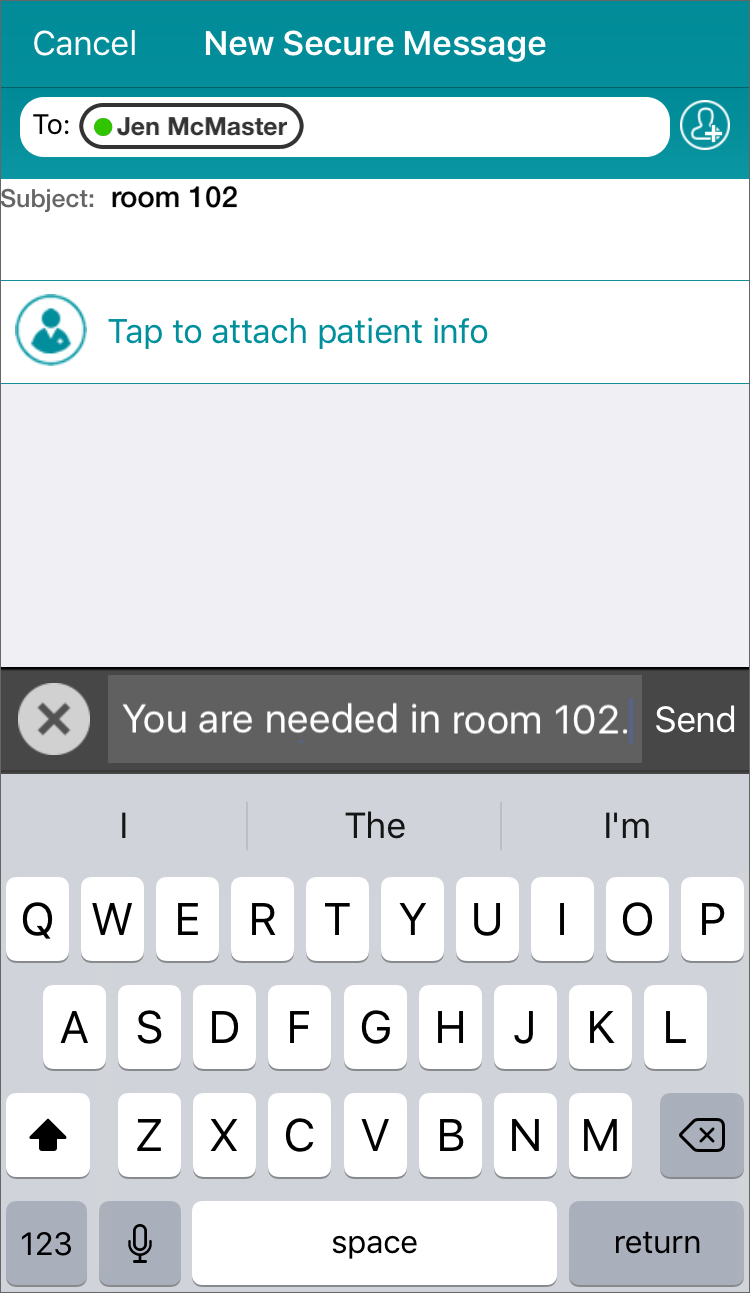The height and width of the screenshot is (1293, 750).
Task: Insert the suggestion "The"
Action: [x=375, y=825]
